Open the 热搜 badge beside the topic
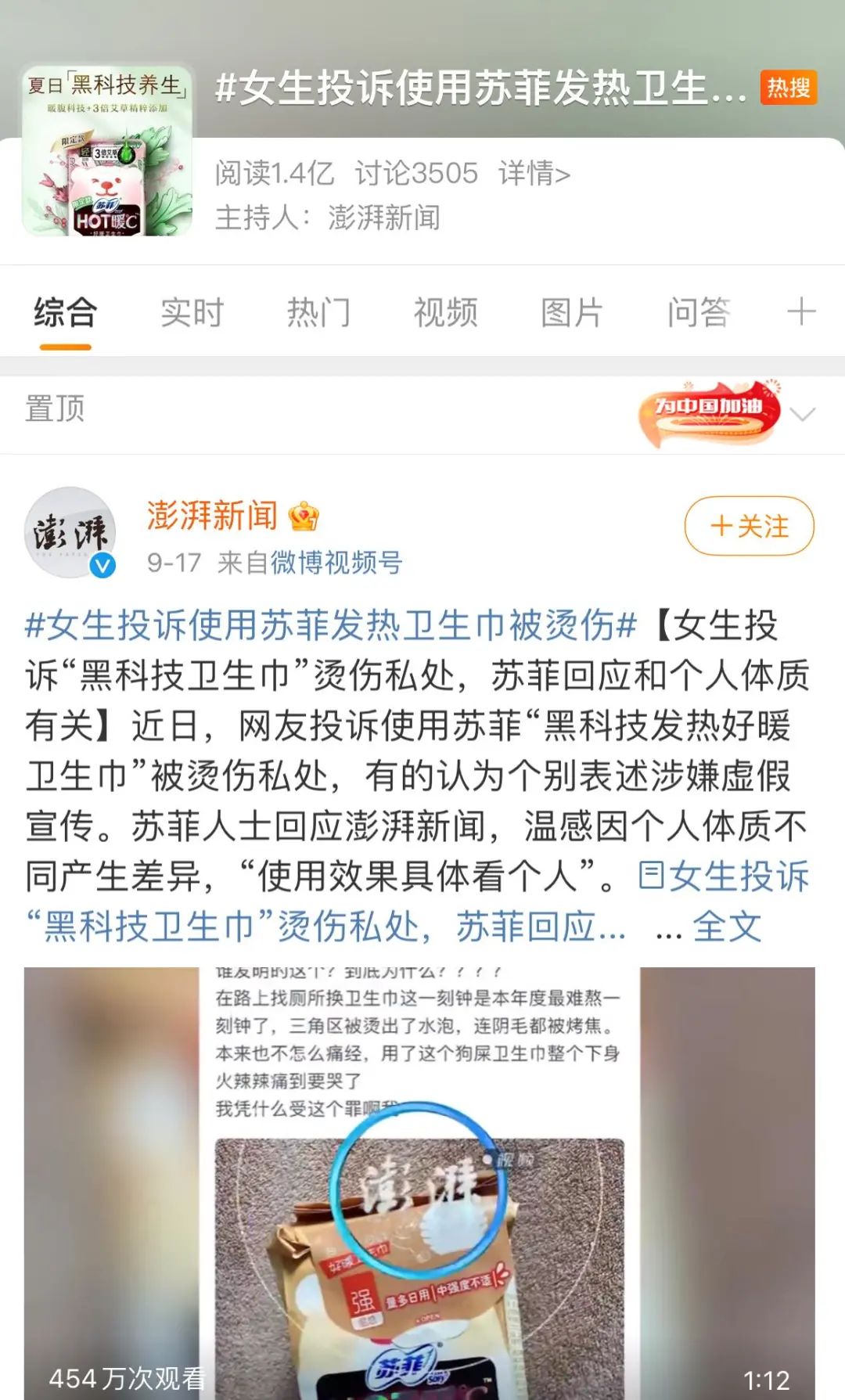Image resolution: width=845 pixels, height=1400 pixels. pyautogui.click(x=788, y=87)
